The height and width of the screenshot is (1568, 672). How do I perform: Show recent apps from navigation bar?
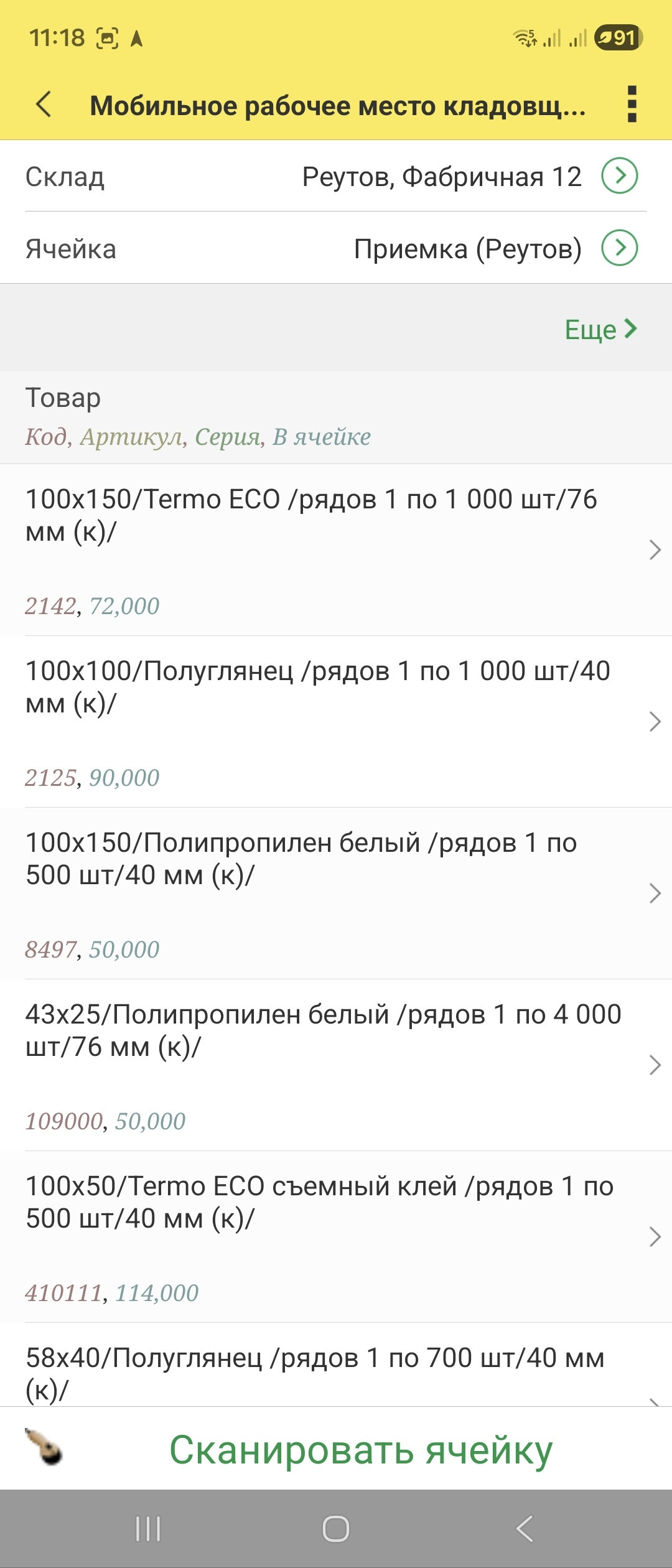148,1529
